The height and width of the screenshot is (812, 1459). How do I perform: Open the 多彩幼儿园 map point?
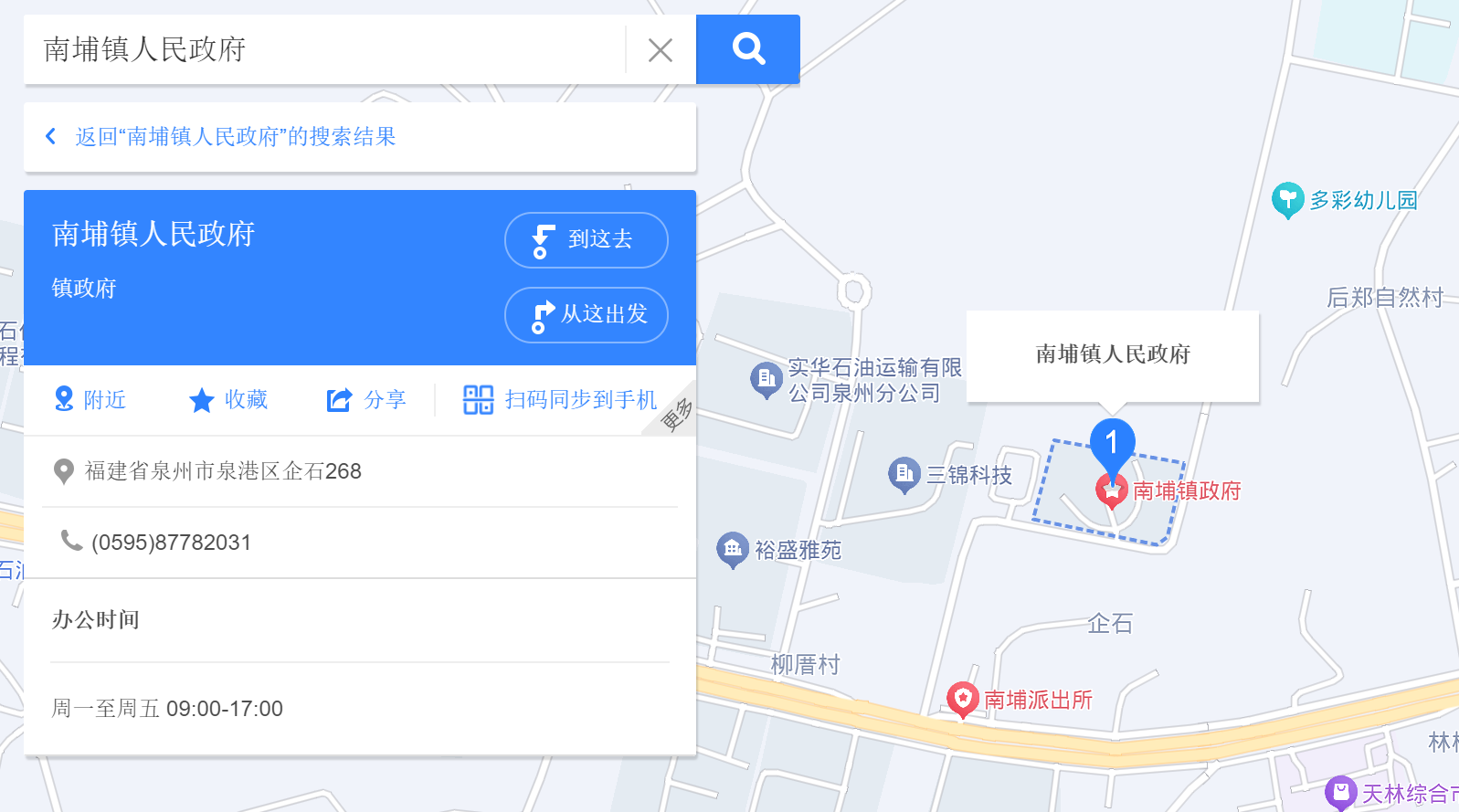pyautogui.click(x=1287, y=200)
